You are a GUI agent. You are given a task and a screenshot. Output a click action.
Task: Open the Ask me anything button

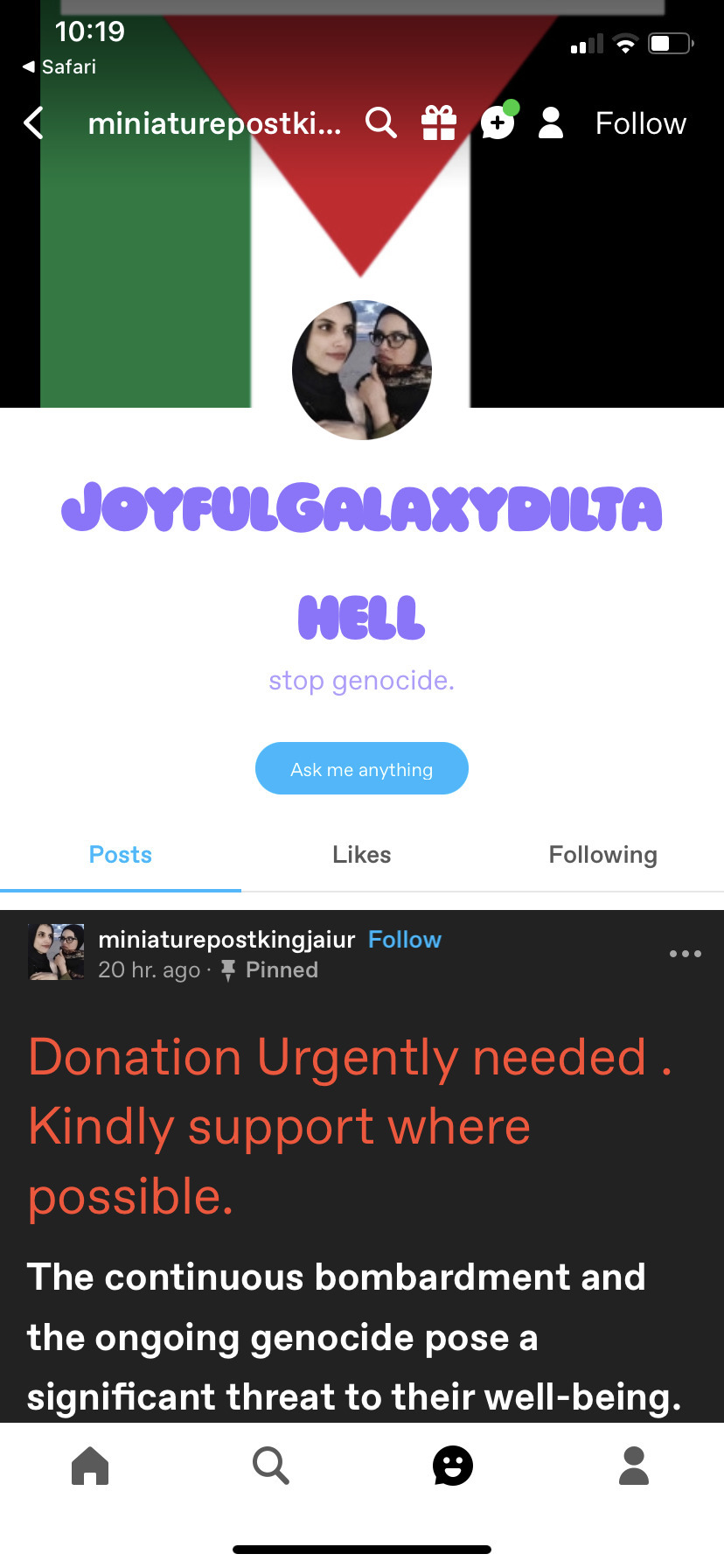click(361, 769)
